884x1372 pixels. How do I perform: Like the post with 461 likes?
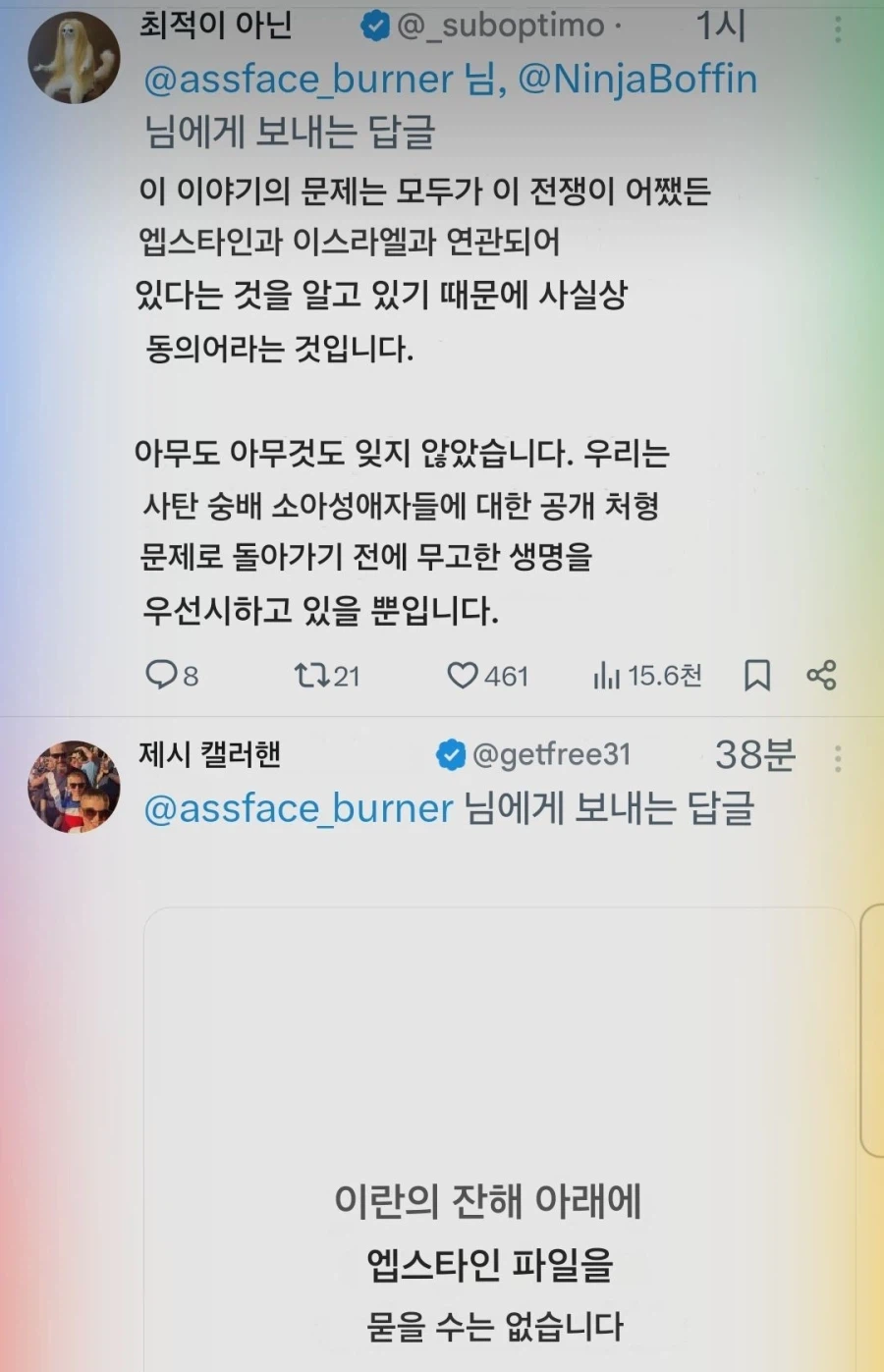(x=462, y=675)
